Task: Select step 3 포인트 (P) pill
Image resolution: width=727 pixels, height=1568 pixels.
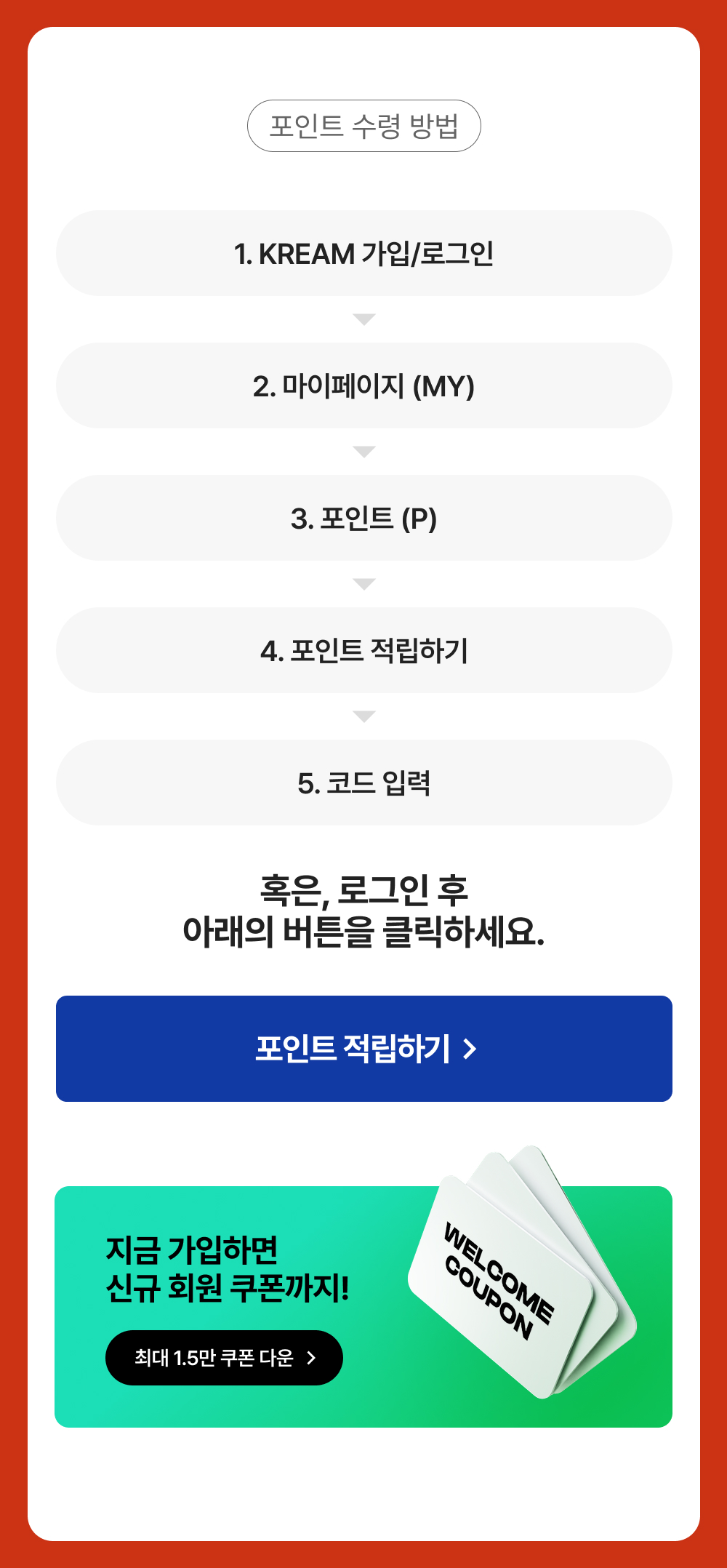Action: 363,518
